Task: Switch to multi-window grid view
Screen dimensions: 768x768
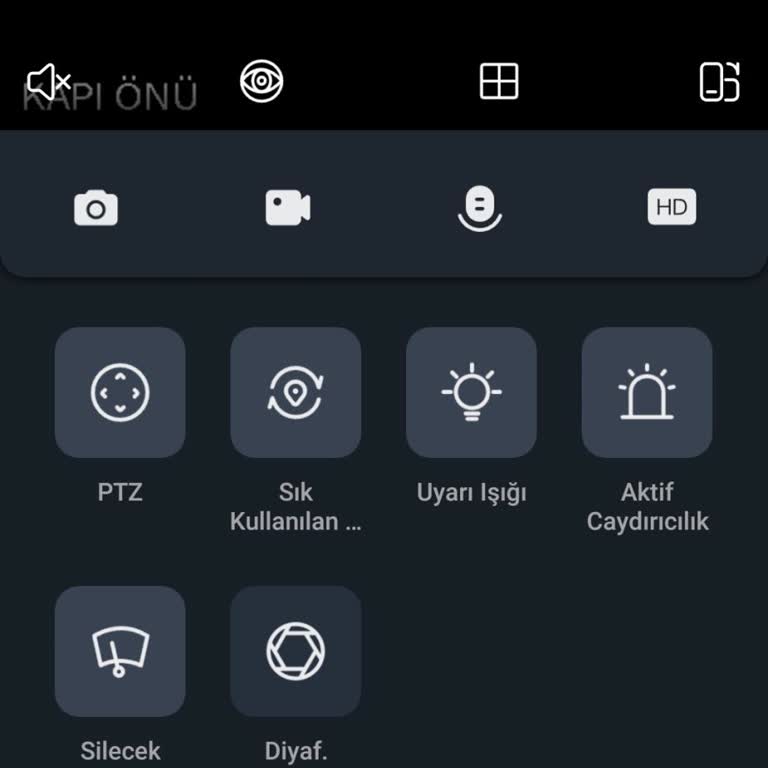Action: point(499,81)
